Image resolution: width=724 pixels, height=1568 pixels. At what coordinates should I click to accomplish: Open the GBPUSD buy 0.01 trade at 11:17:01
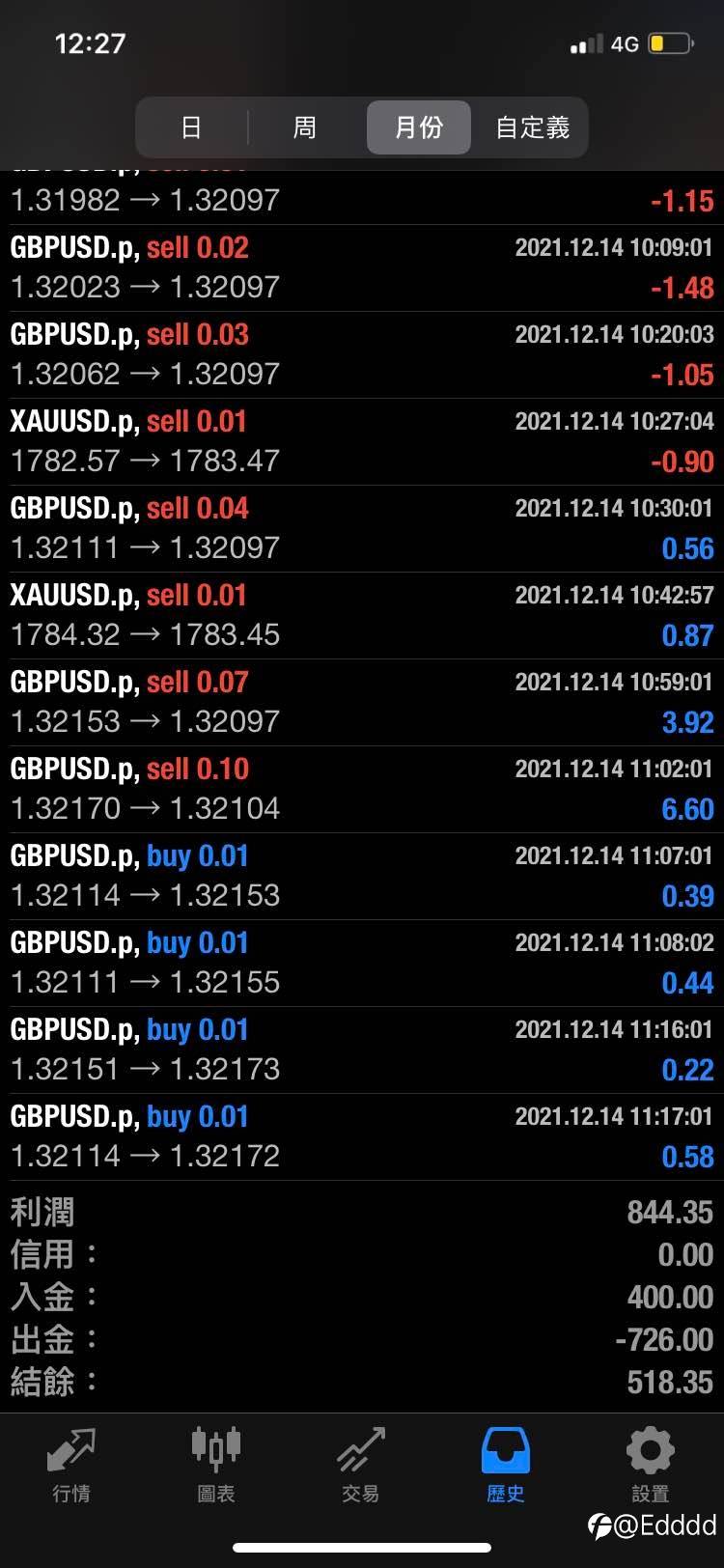pos(362,1137)
